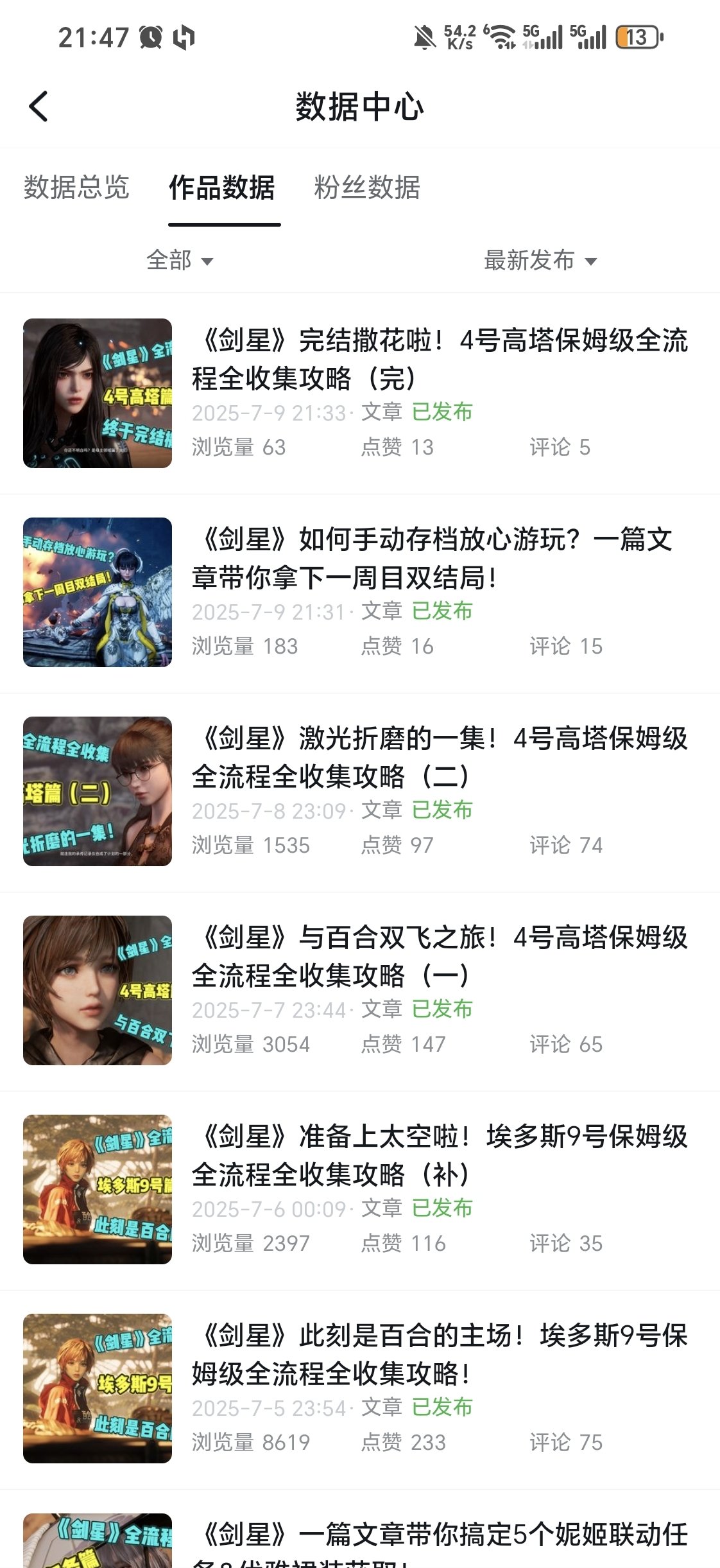Open the 完结撒花啦 4号高塔 (完) article
The width and height of the screenshot is (720, 1568).
click(439, 359)
